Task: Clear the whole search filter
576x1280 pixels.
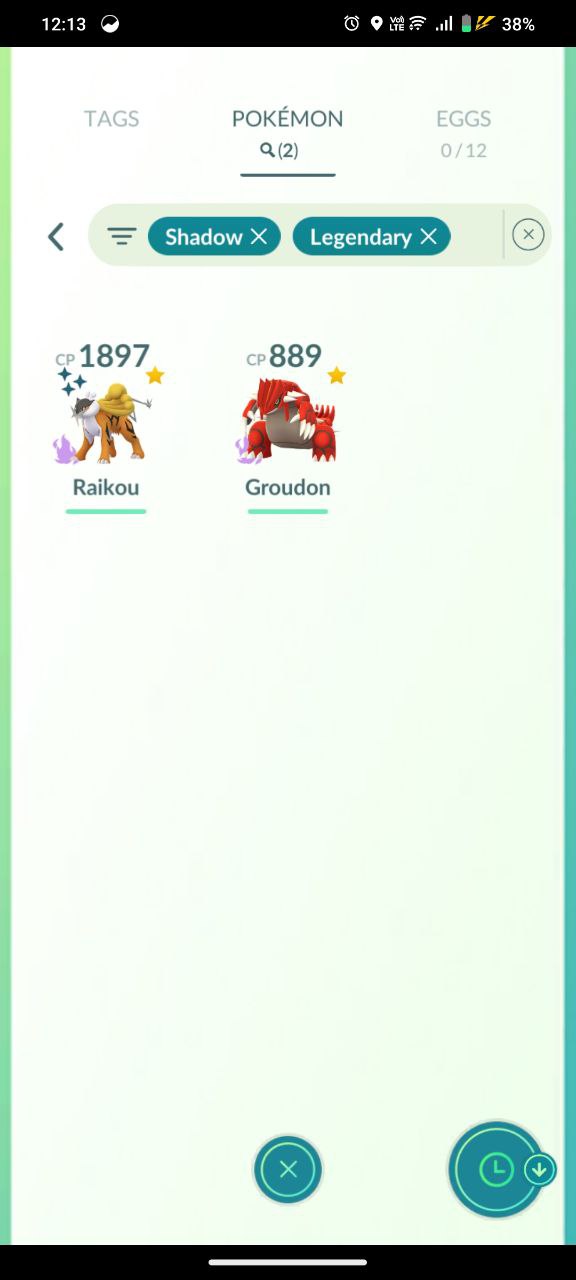Action: pos(528,235)
